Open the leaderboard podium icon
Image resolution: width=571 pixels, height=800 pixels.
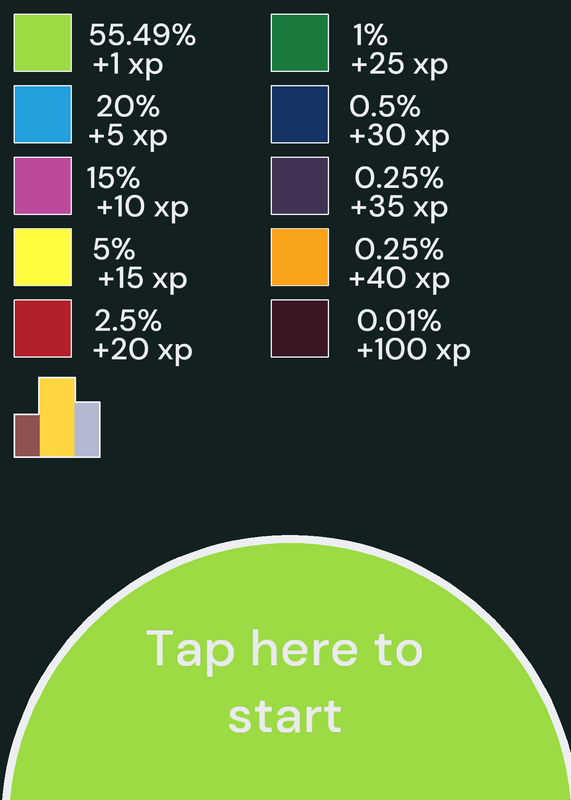[x=57, y=417]
